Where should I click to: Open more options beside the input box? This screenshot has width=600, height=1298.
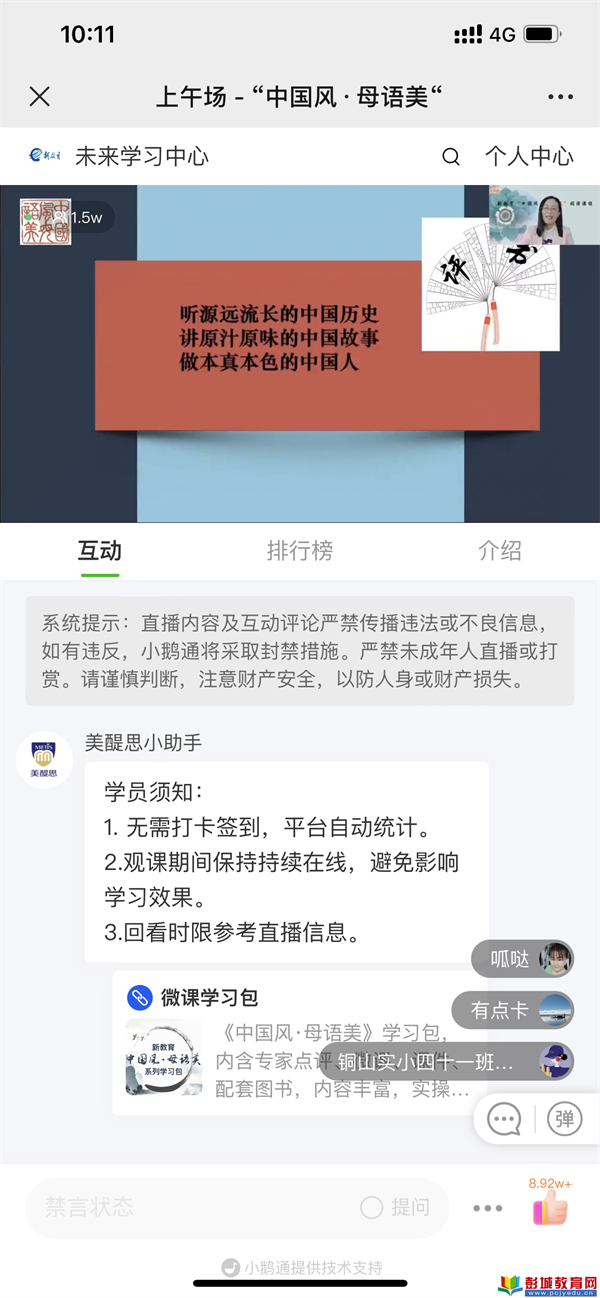pyautogui.click(x=487, y=1208)
